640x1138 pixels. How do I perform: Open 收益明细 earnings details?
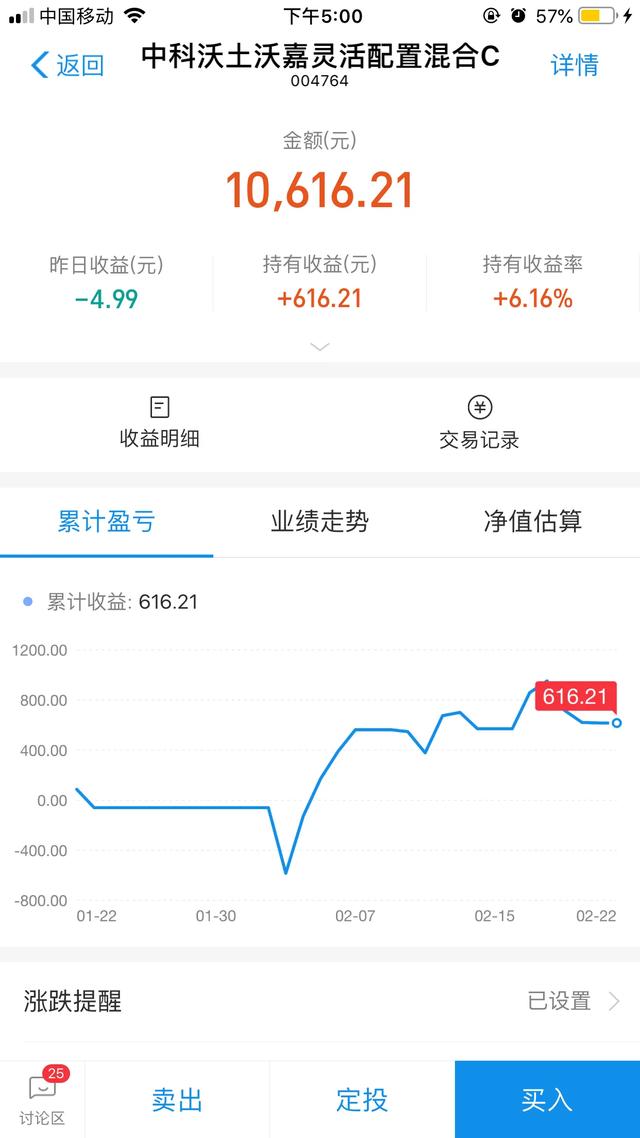[160, 422]
